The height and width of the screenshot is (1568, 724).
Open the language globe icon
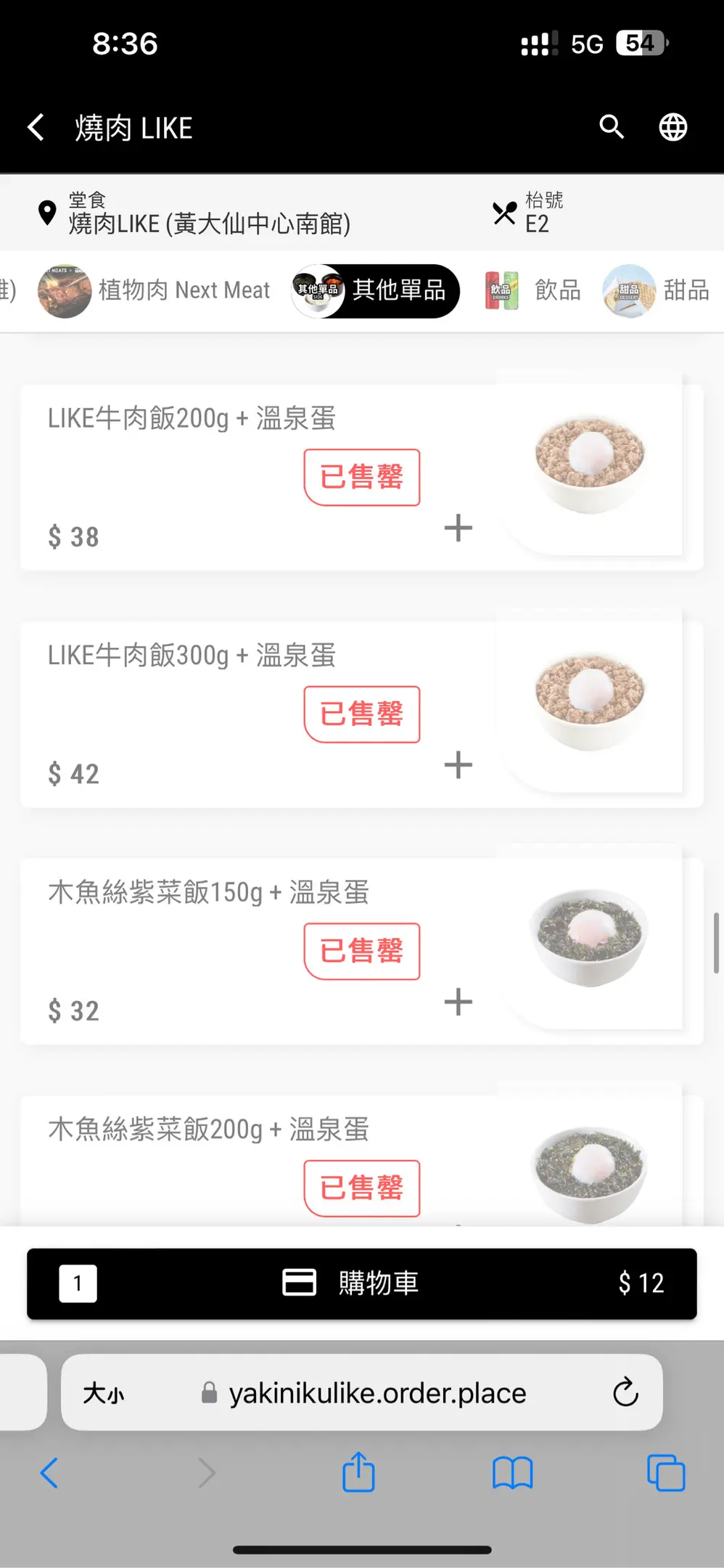tap(672, 127)
